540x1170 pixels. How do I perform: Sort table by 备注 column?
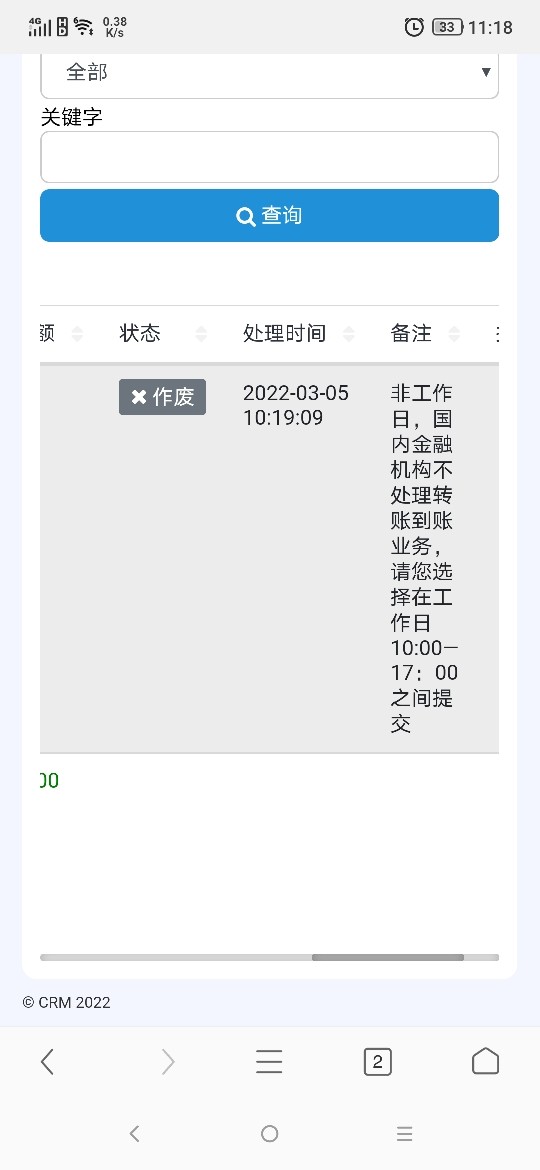(425, 334)
